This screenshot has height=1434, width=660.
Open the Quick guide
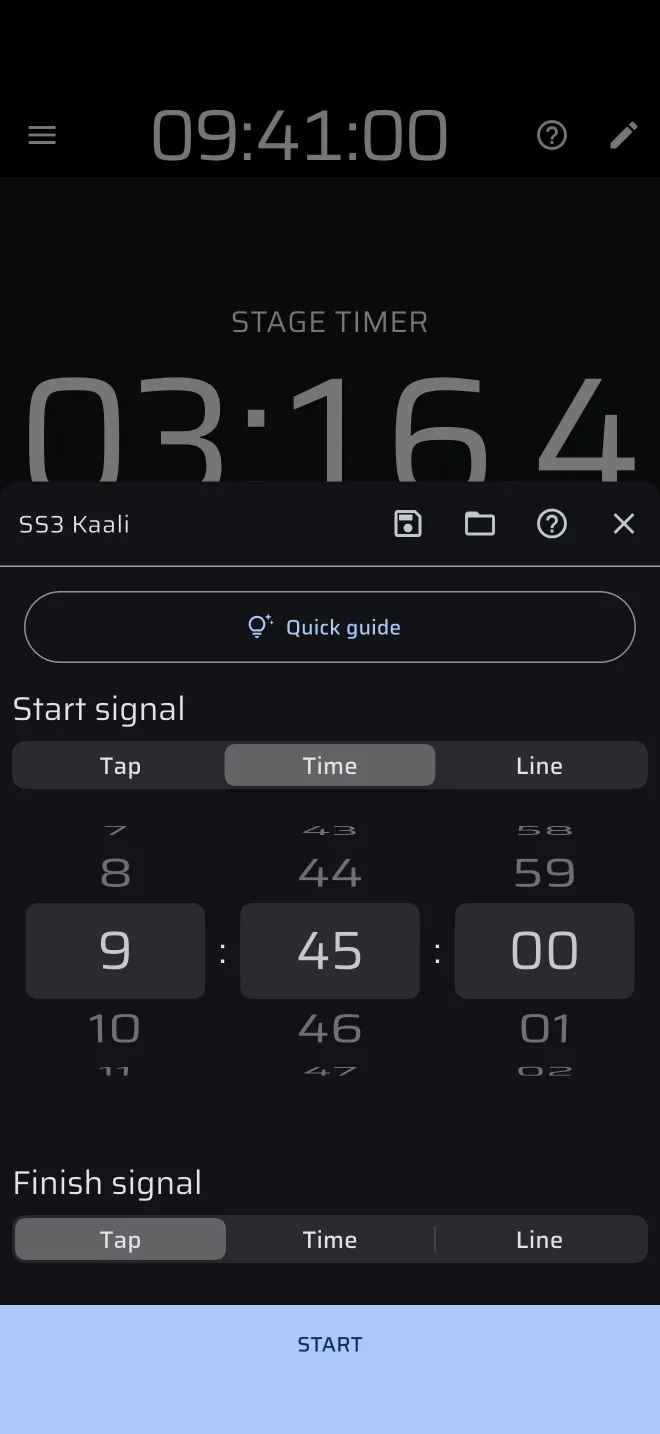pos(330,627)
